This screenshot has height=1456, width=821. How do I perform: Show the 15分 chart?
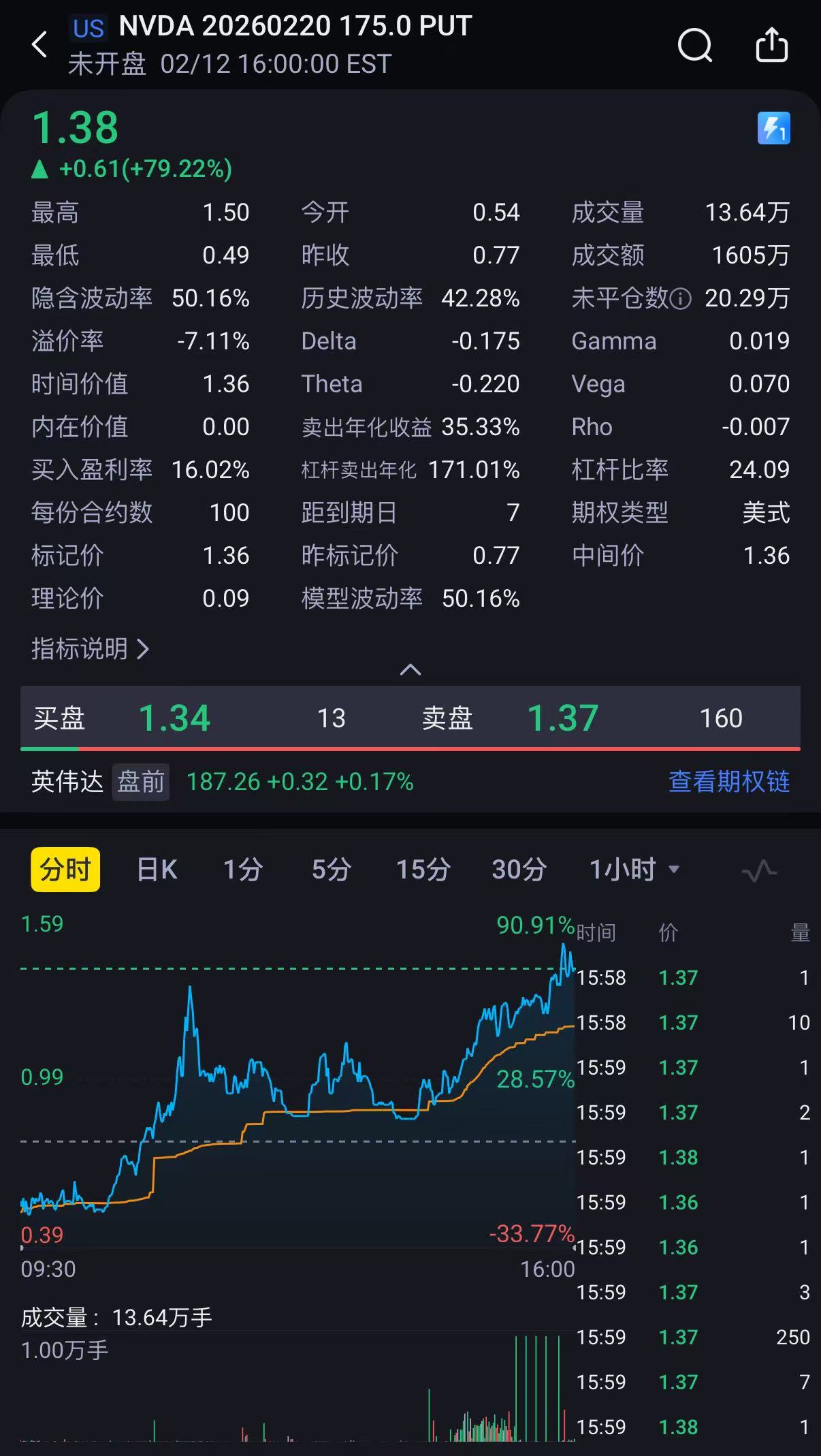pyautogui.click(x=423, y=870)
